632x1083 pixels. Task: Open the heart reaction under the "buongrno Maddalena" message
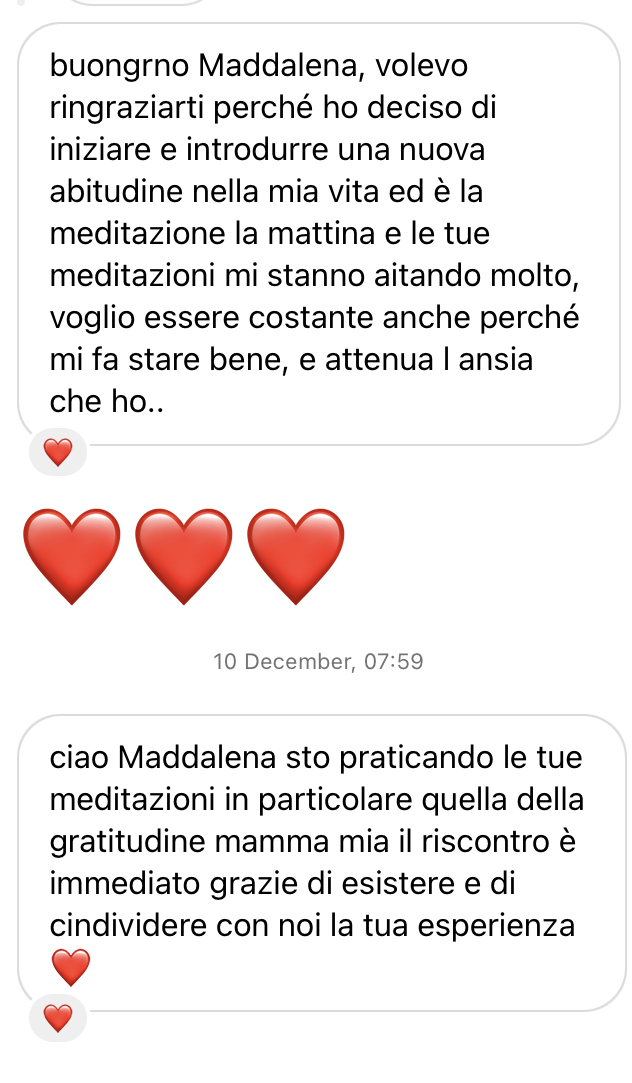point(58,453)
